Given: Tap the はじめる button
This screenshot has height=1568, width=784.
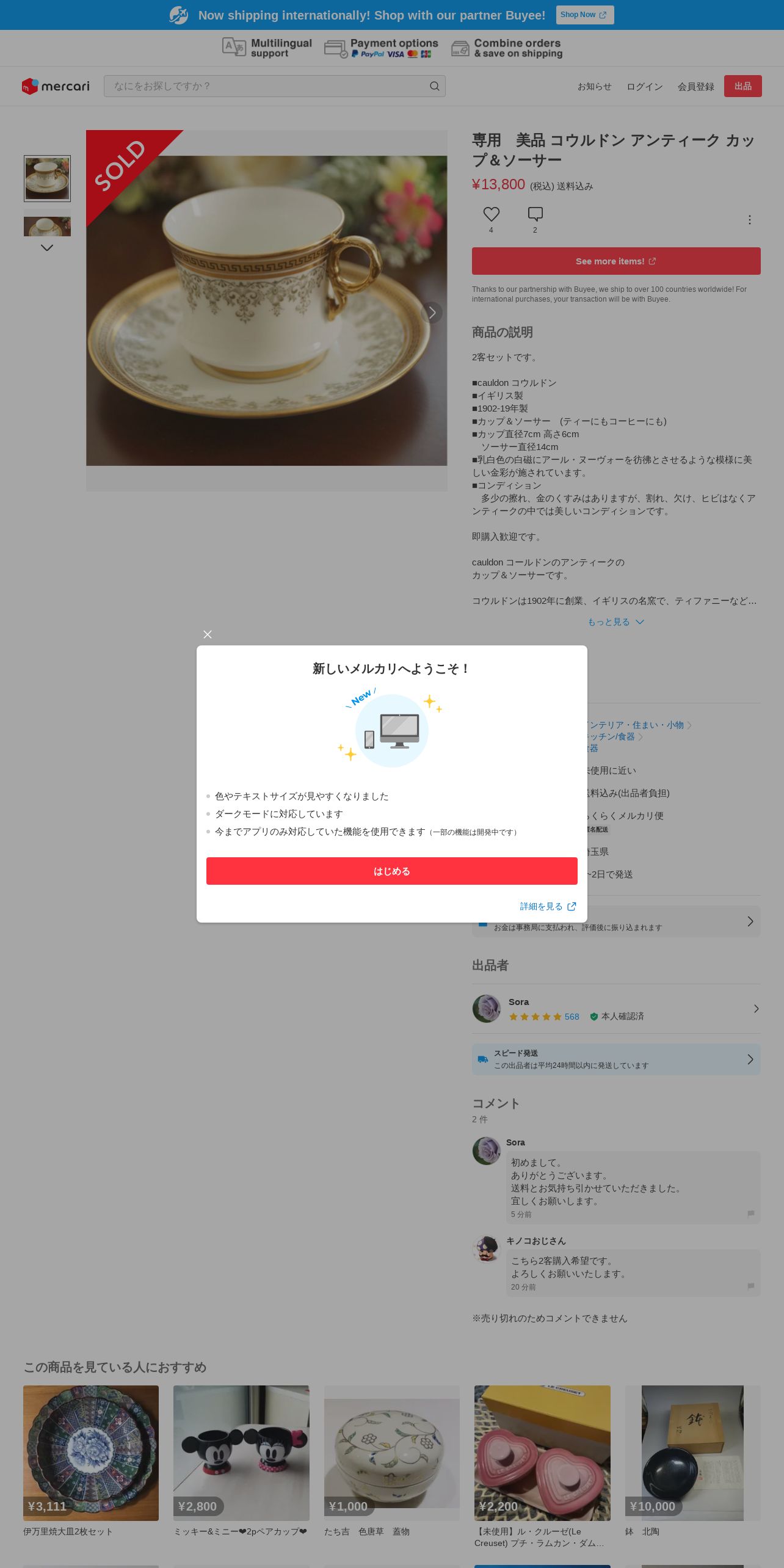Looking at the screenshot, I should [x=392, y=871].
